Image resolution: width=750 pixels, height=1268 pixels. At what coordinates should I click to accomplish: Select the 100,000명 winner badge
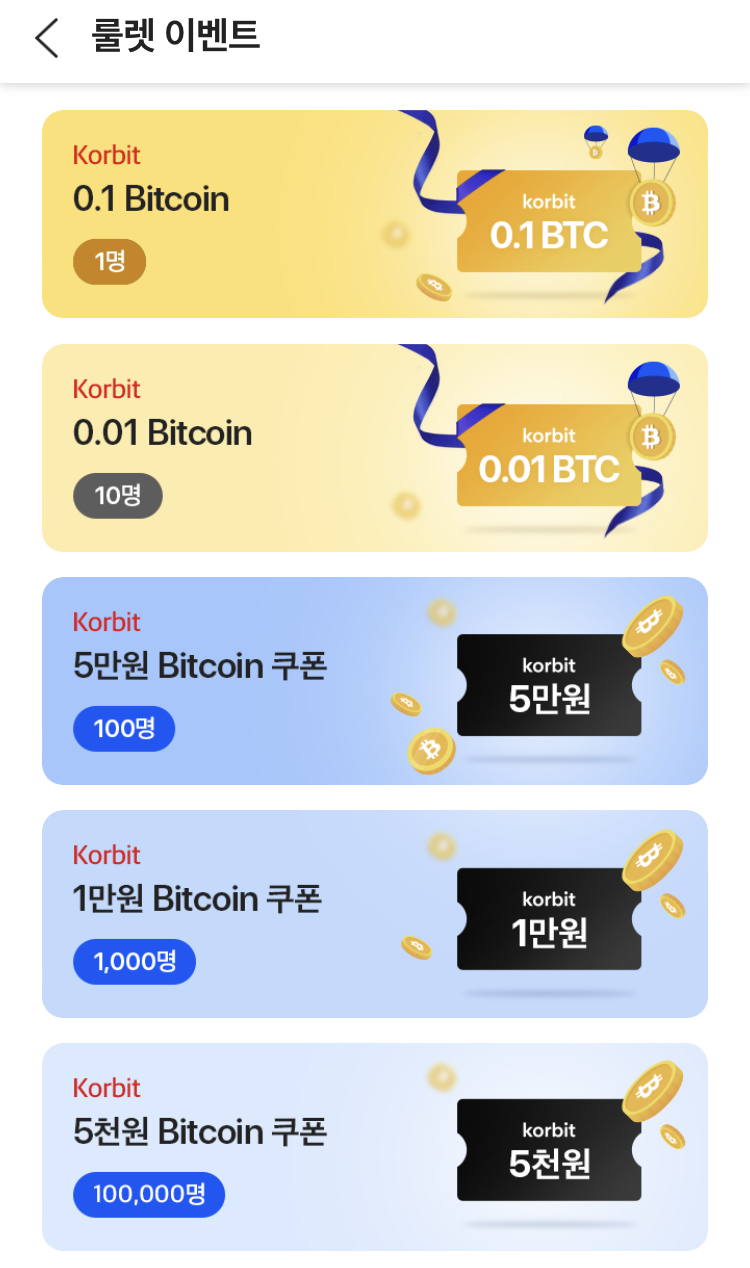click(148, 1194)
